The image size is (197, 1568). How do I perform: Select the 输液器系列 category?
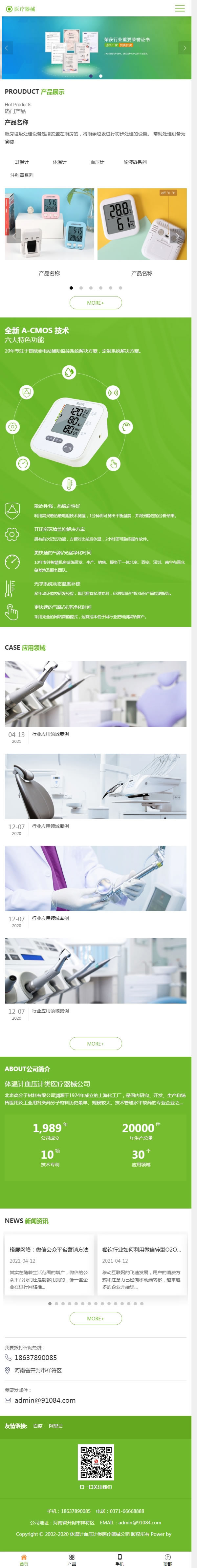point(135,162)
